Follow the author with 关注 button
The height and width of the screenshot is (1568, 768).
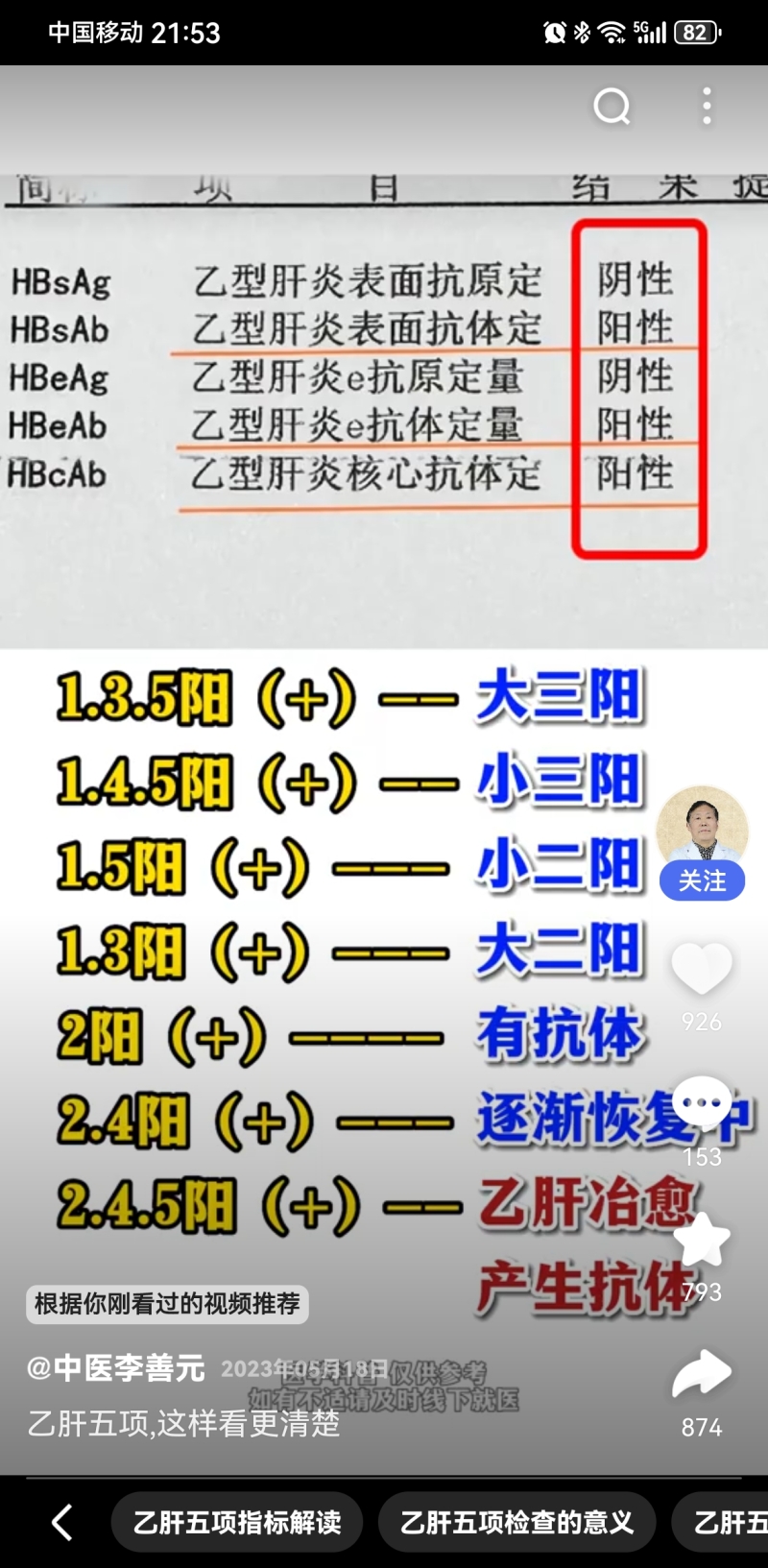coord(702,881)
